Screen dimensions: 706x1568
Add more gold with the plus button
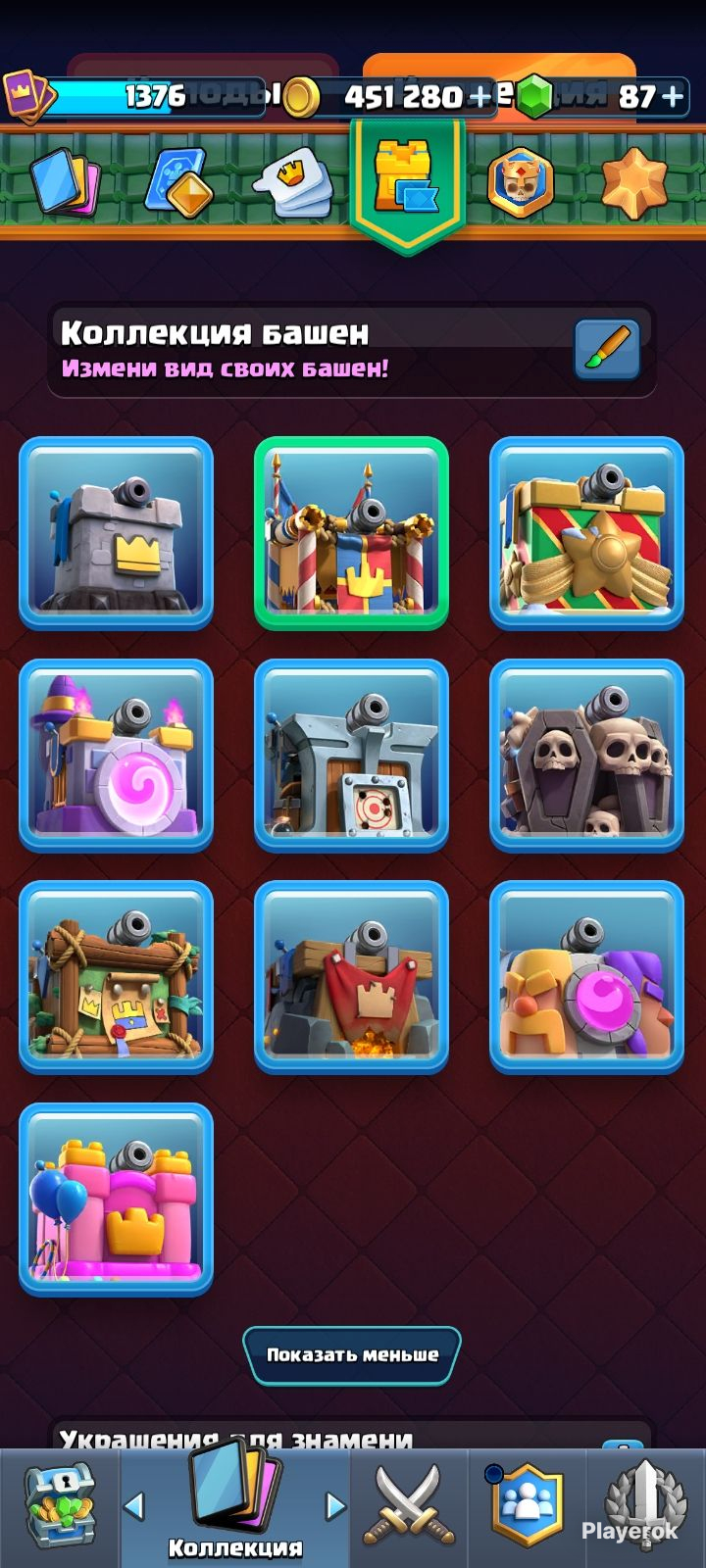480,96
